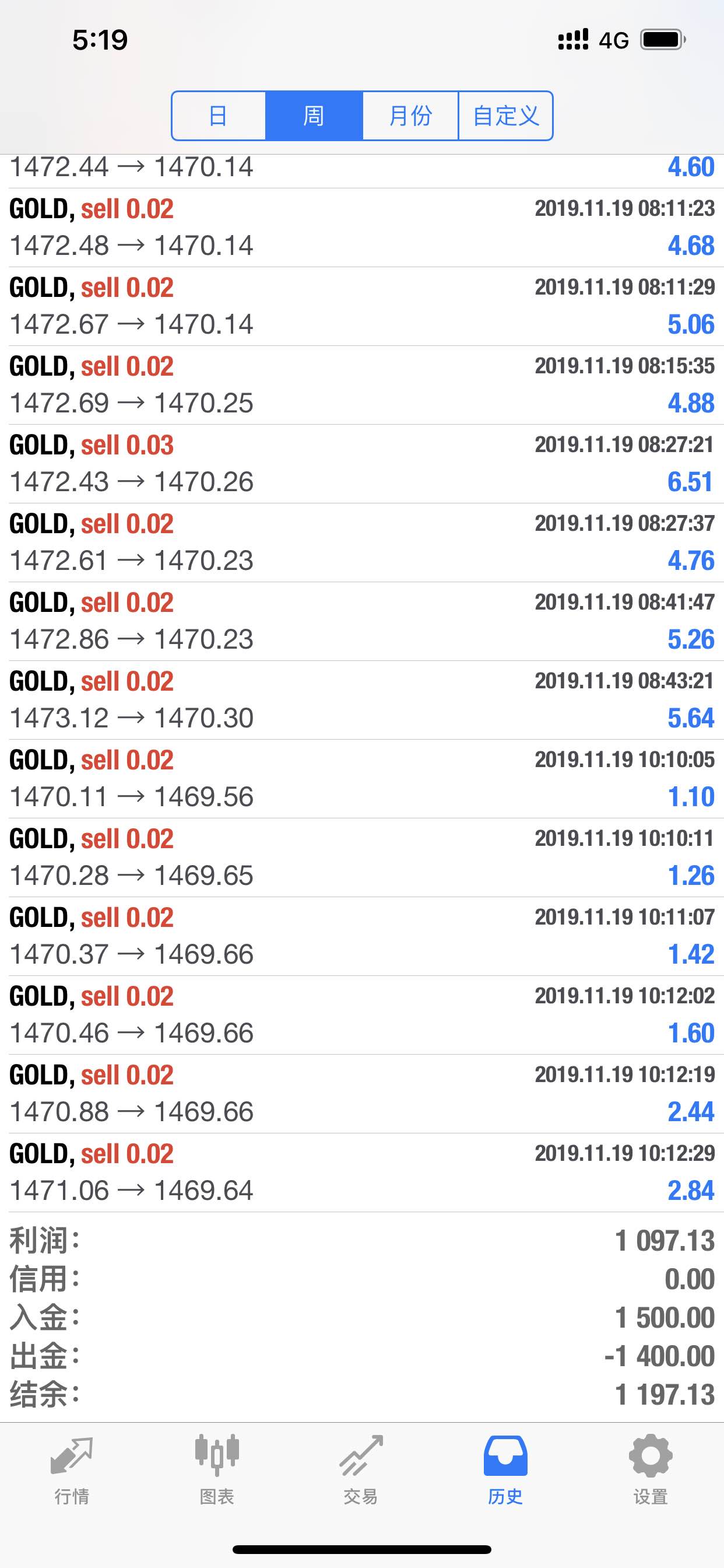Open the GOLD trade at 10:12:29
The image size is (724, 1568).
pos(362,1172)
